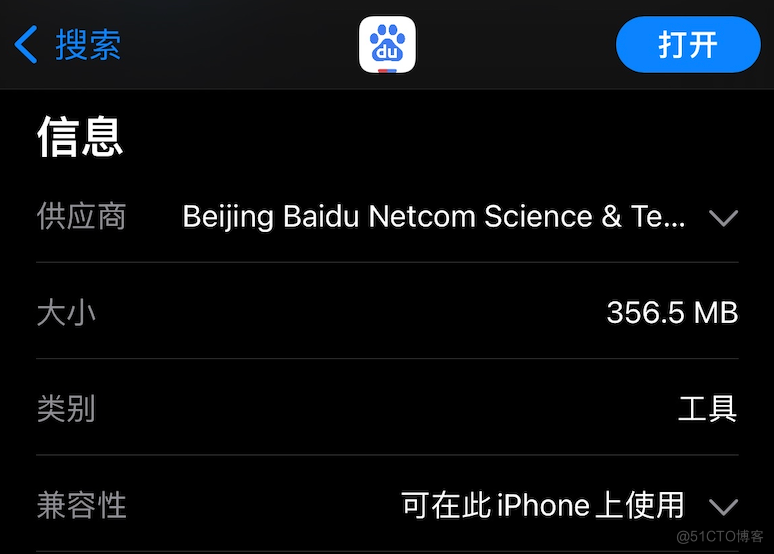Go back to 搜索
The image size is (774, 554).
[x=68, y=45]
